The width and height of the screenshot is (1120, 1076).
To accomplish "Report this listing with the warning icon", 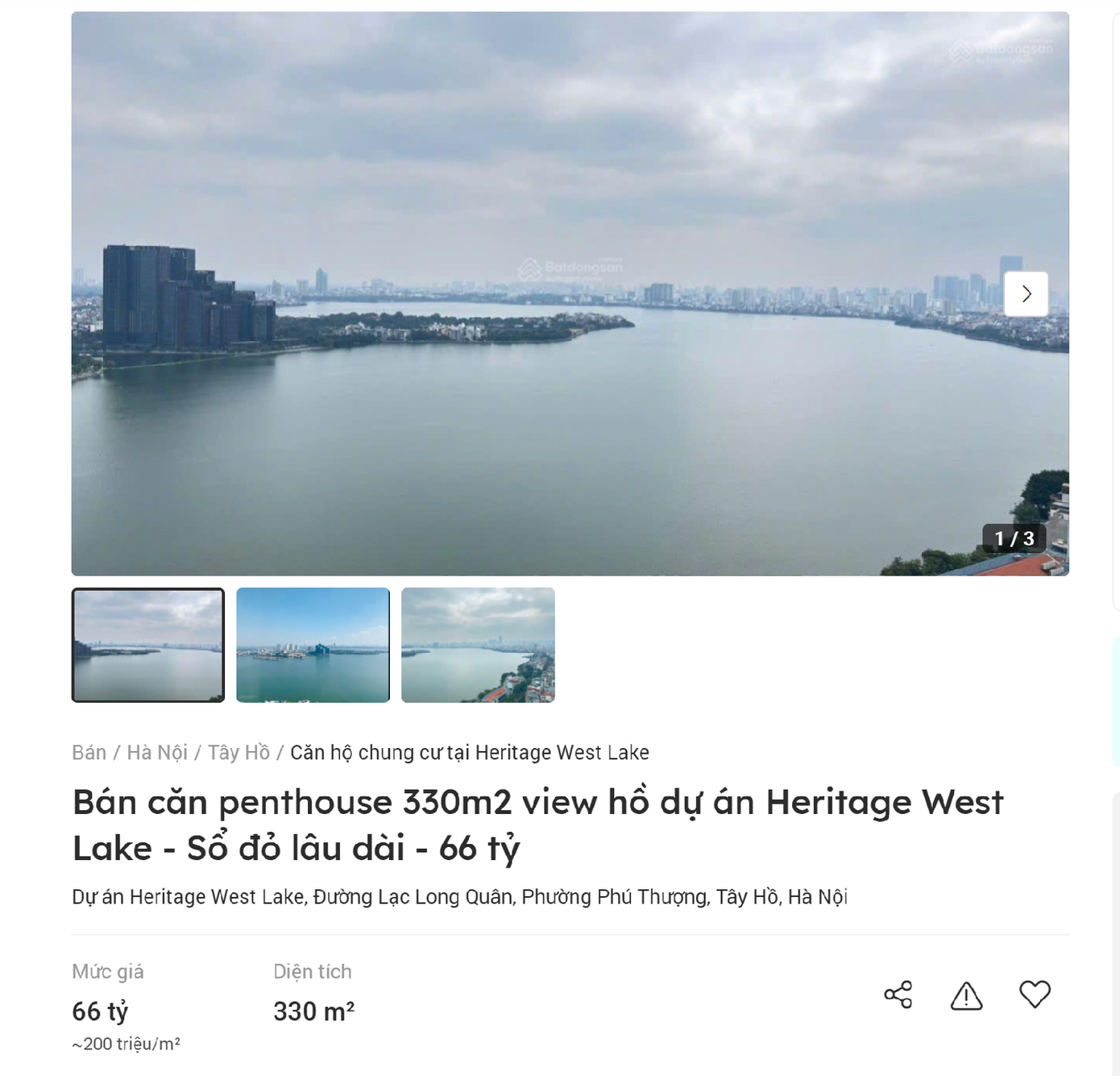I will (x=966, y=995).
